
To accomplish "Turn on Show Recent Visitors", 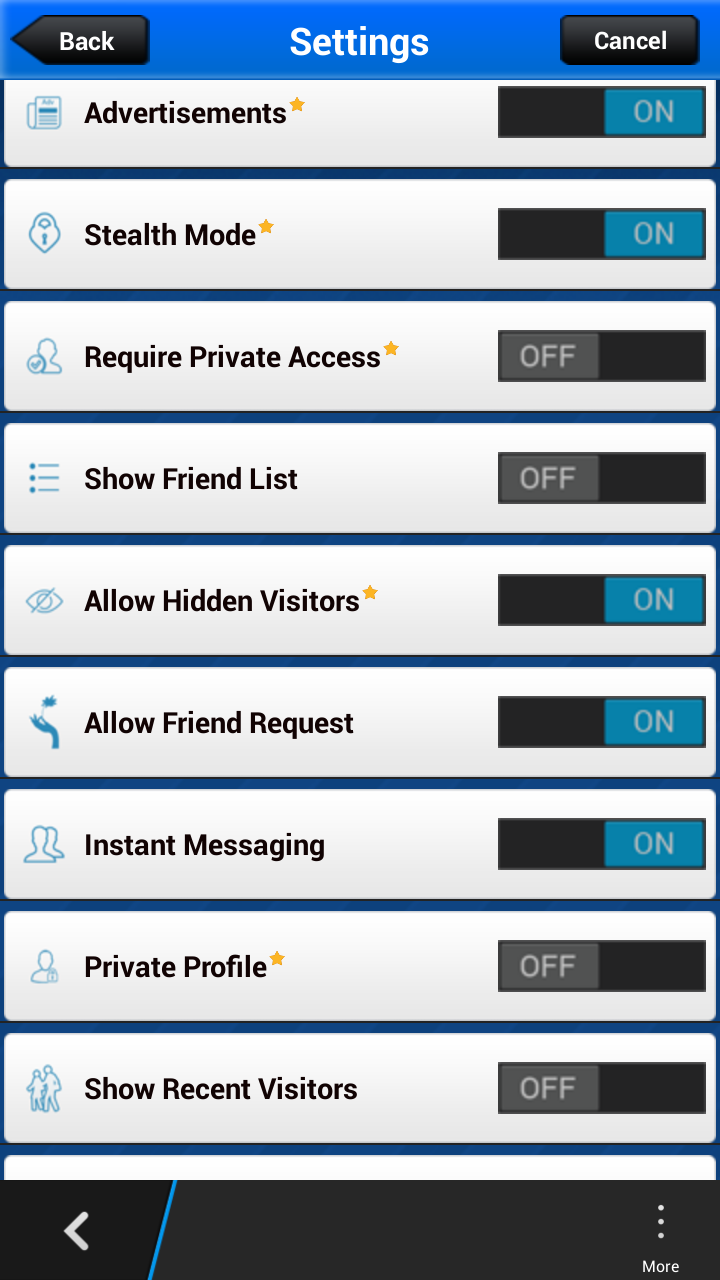I will point(602,1088).
